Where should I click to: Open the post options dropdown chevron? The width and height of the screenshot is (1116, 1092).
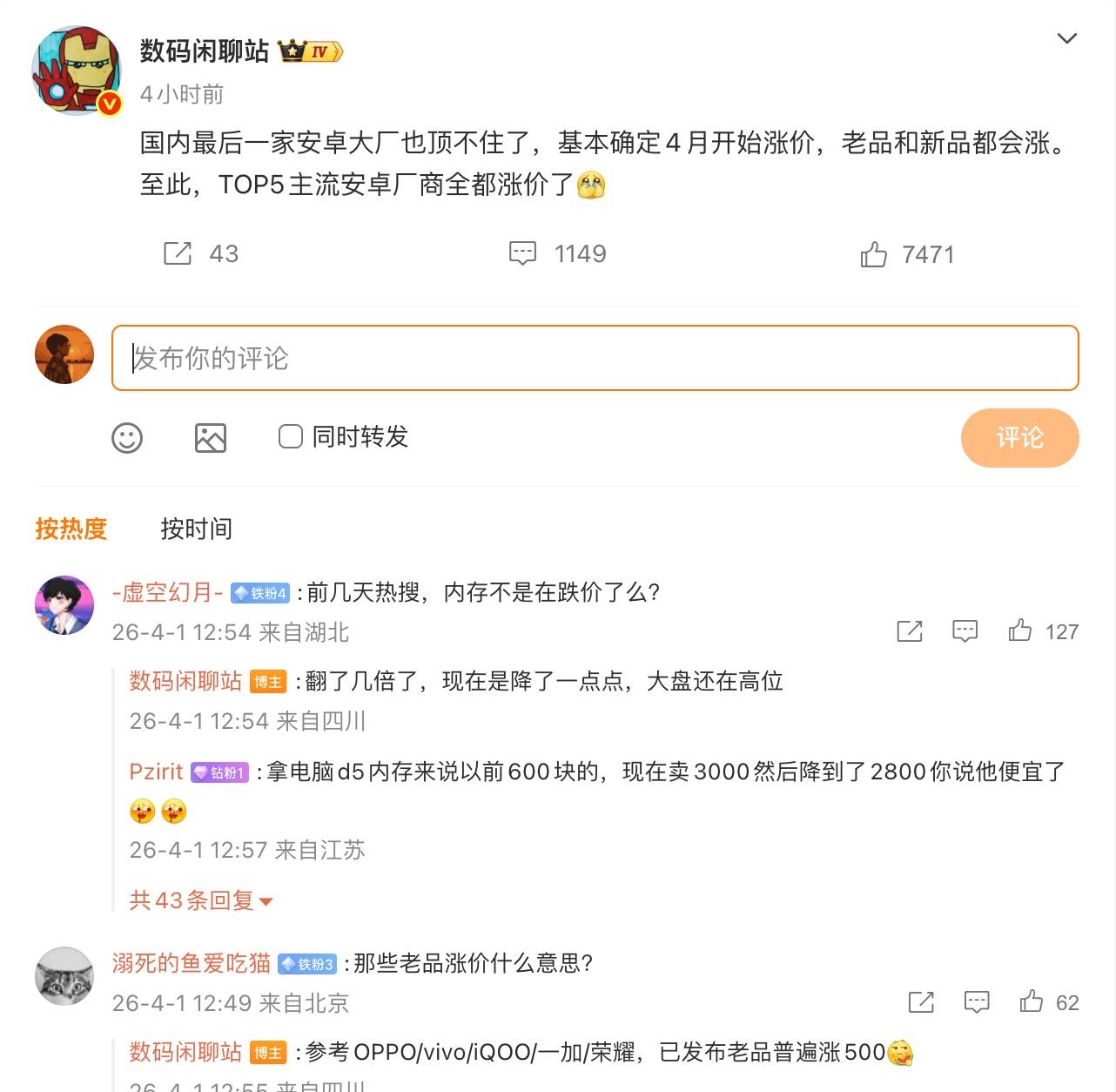1066,38
